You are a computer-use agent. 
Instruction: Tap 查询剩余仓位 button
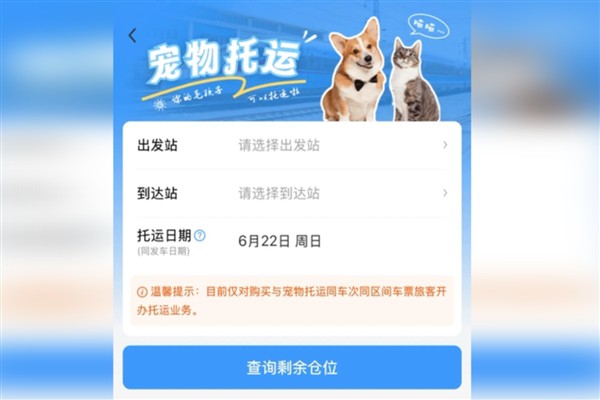292,367
